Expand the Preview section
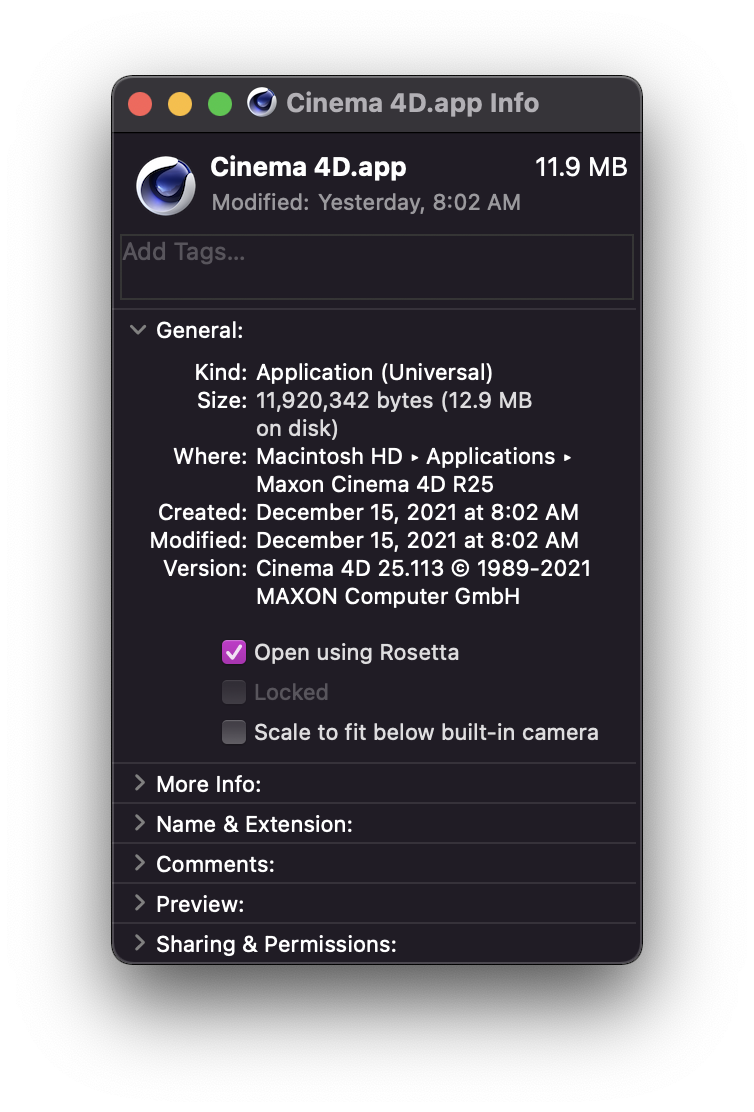Image resolution: width=754 pixels, height=1112 pixels. click(x=139, y=904)
